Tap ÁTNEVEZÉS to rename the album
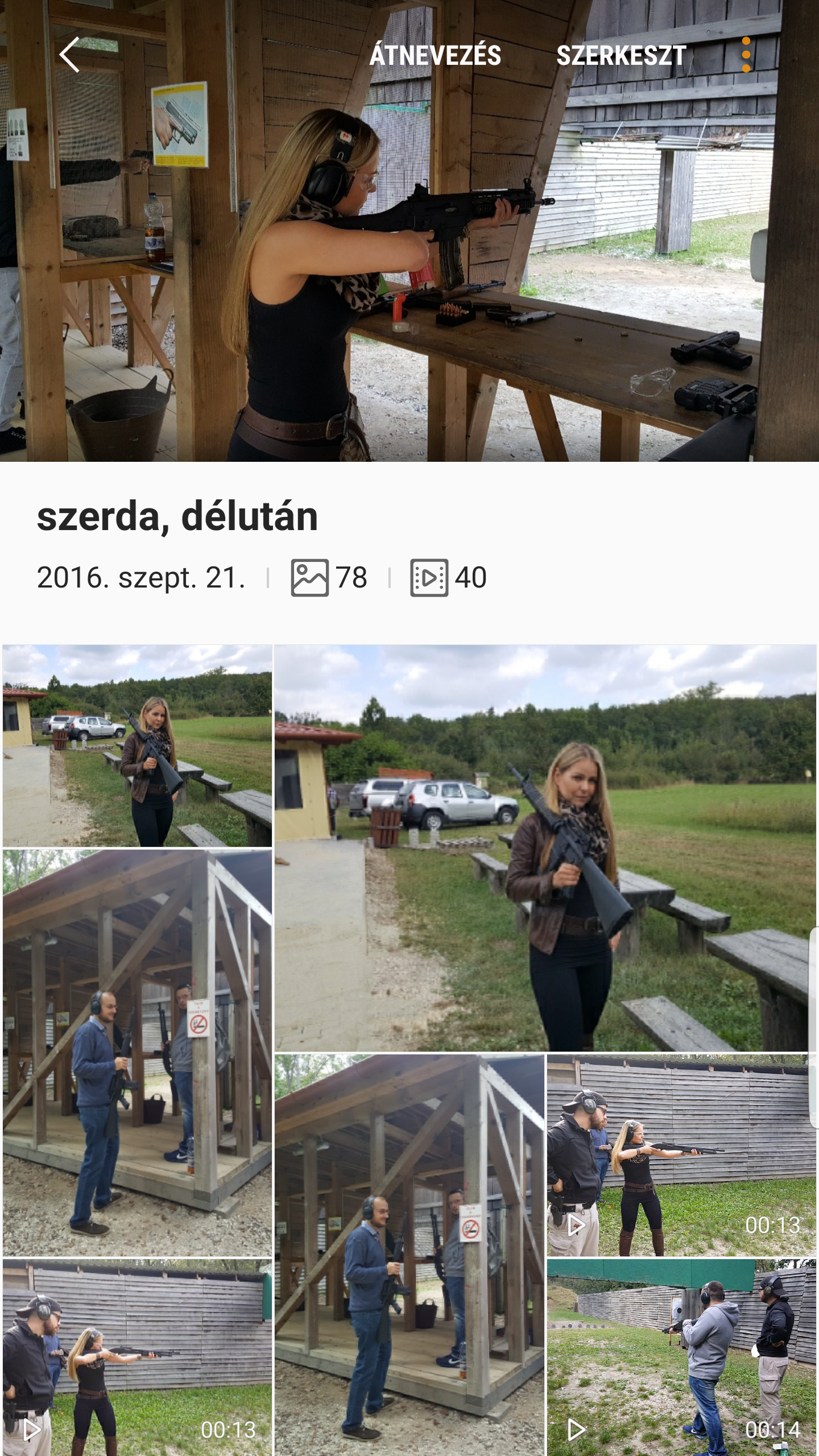This screenshot has width=819, height=1456. point(435,56)
